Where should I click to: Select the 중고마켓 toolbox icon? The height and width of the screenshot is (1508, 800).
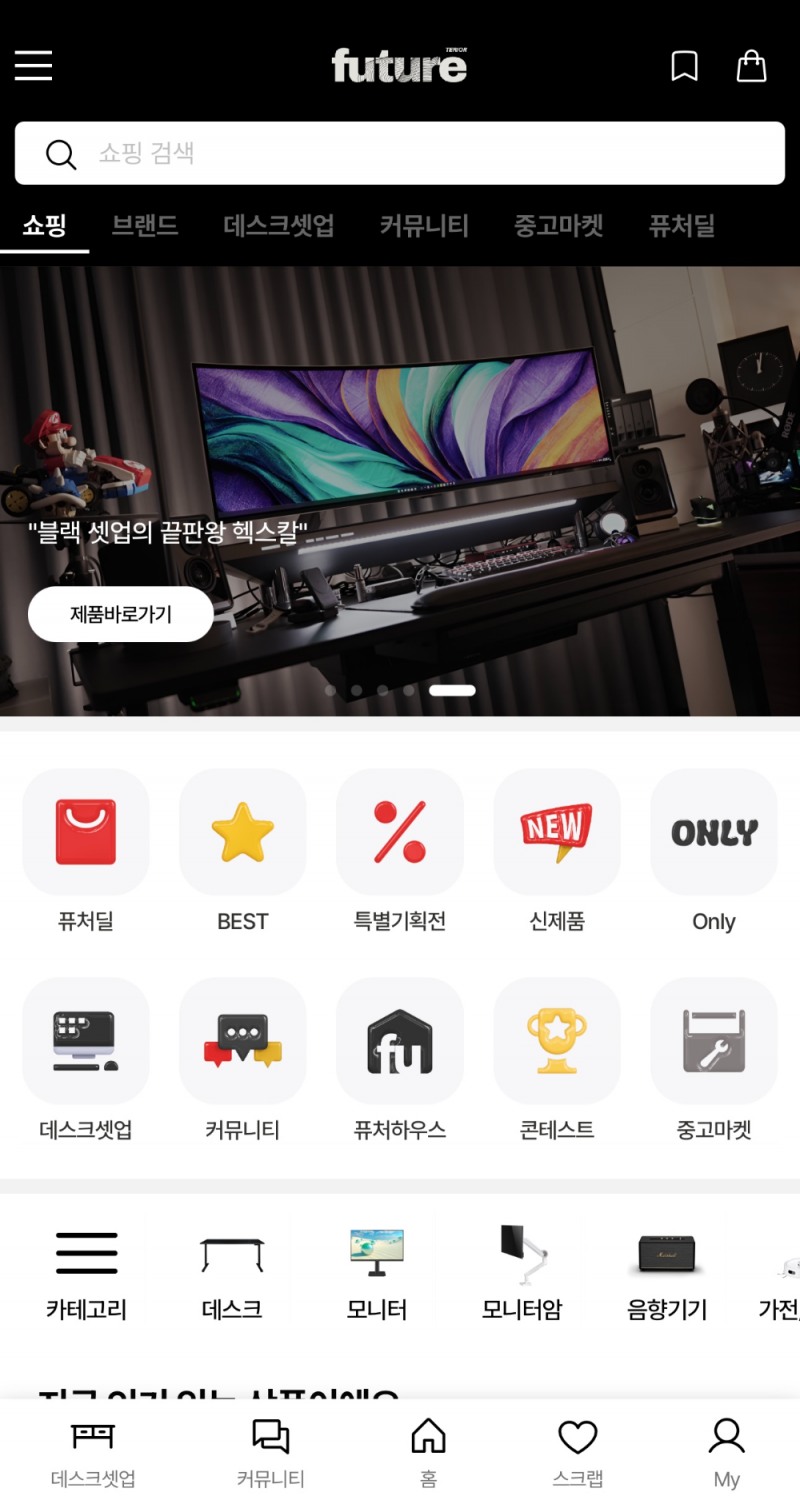(x=713, y=1040)
